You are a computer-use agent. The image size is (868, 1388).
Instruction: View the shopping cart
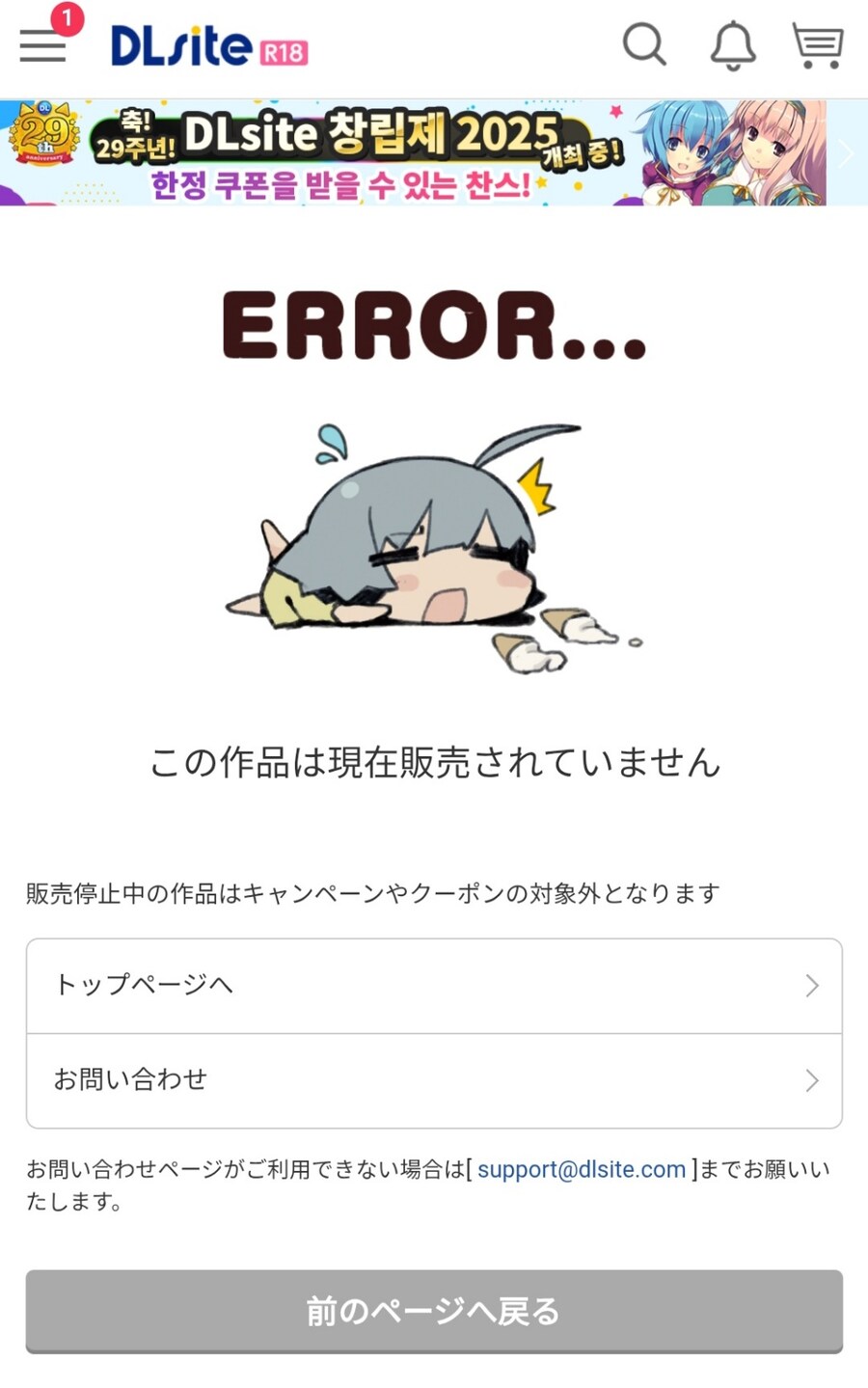tap(818, 44)
